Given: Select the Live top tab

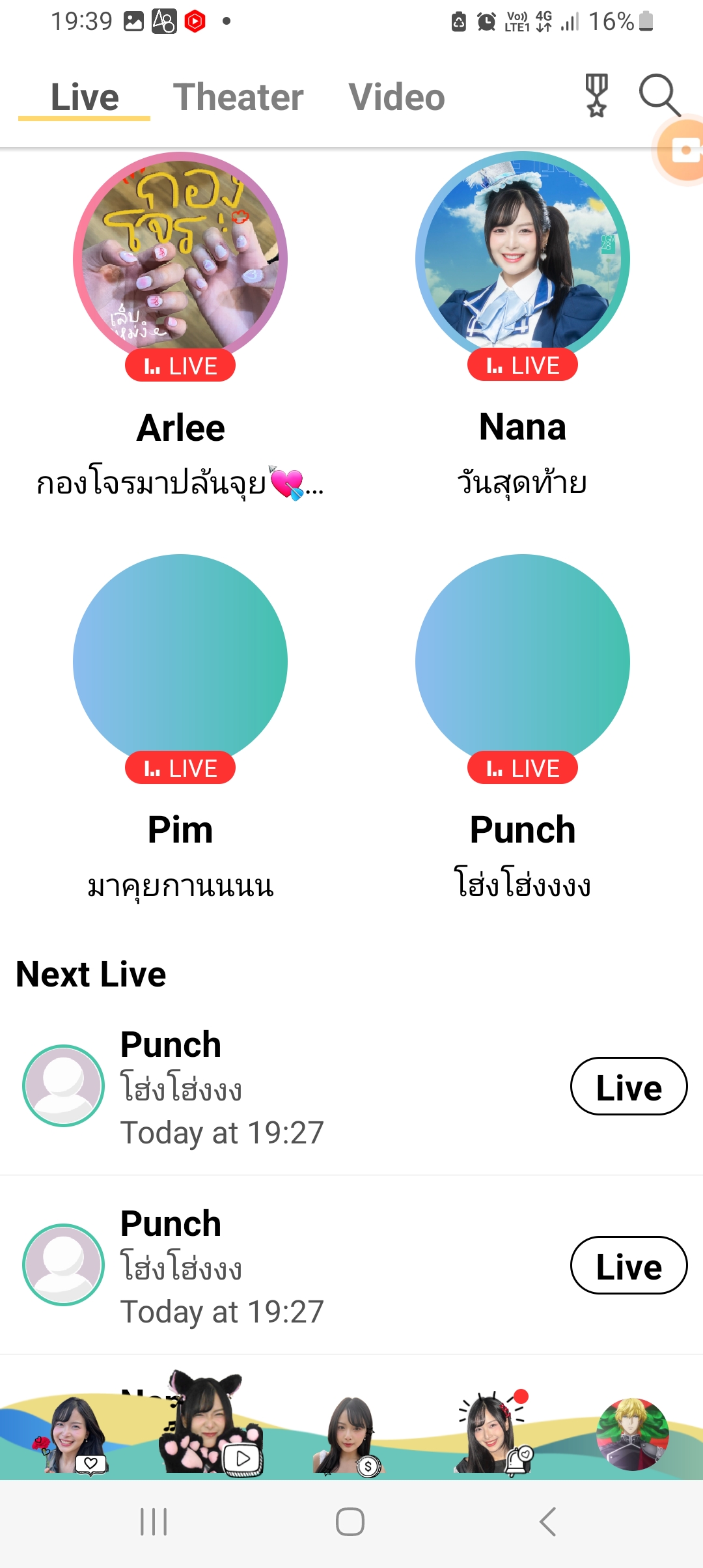Looking at the screenshot, I should pyautogui.click(x=85, y=98).
